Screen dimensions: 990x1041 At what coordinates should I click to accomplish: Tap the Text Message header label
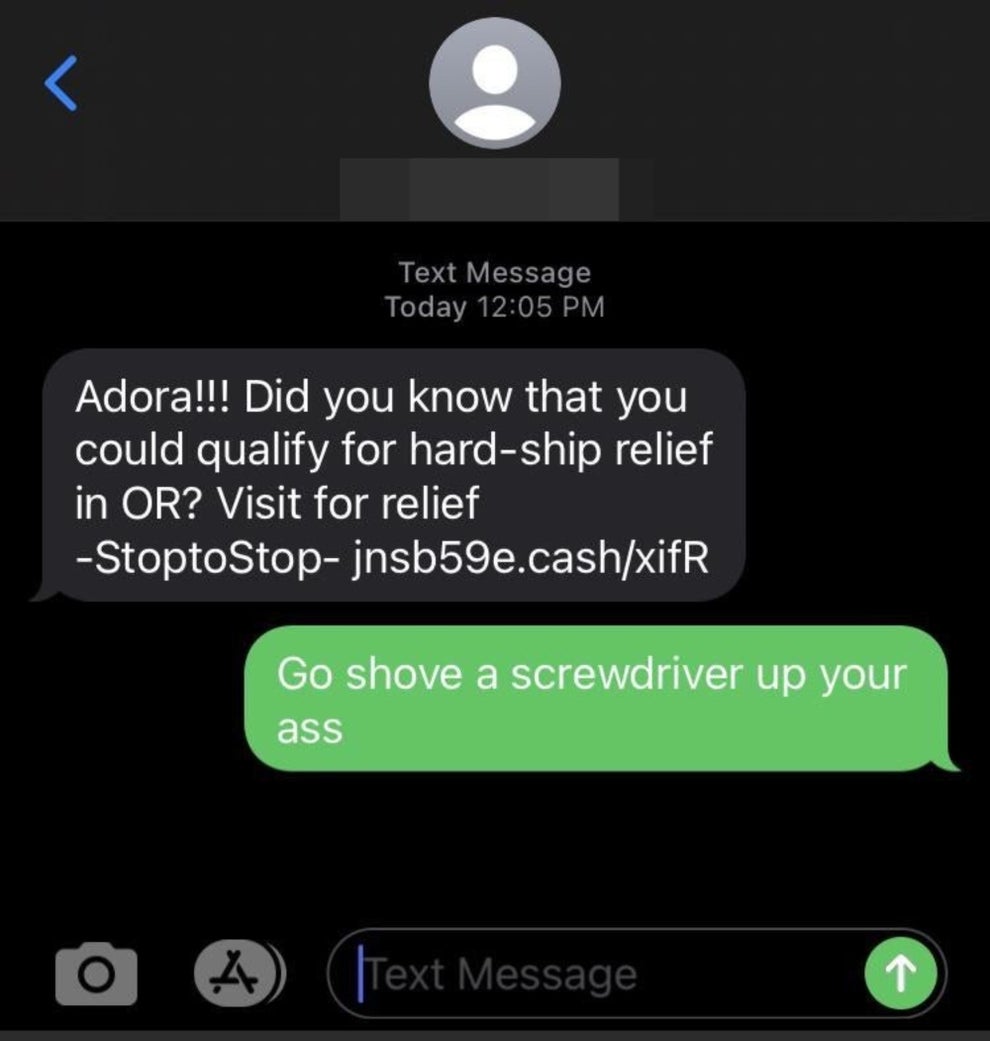(494, 272)
